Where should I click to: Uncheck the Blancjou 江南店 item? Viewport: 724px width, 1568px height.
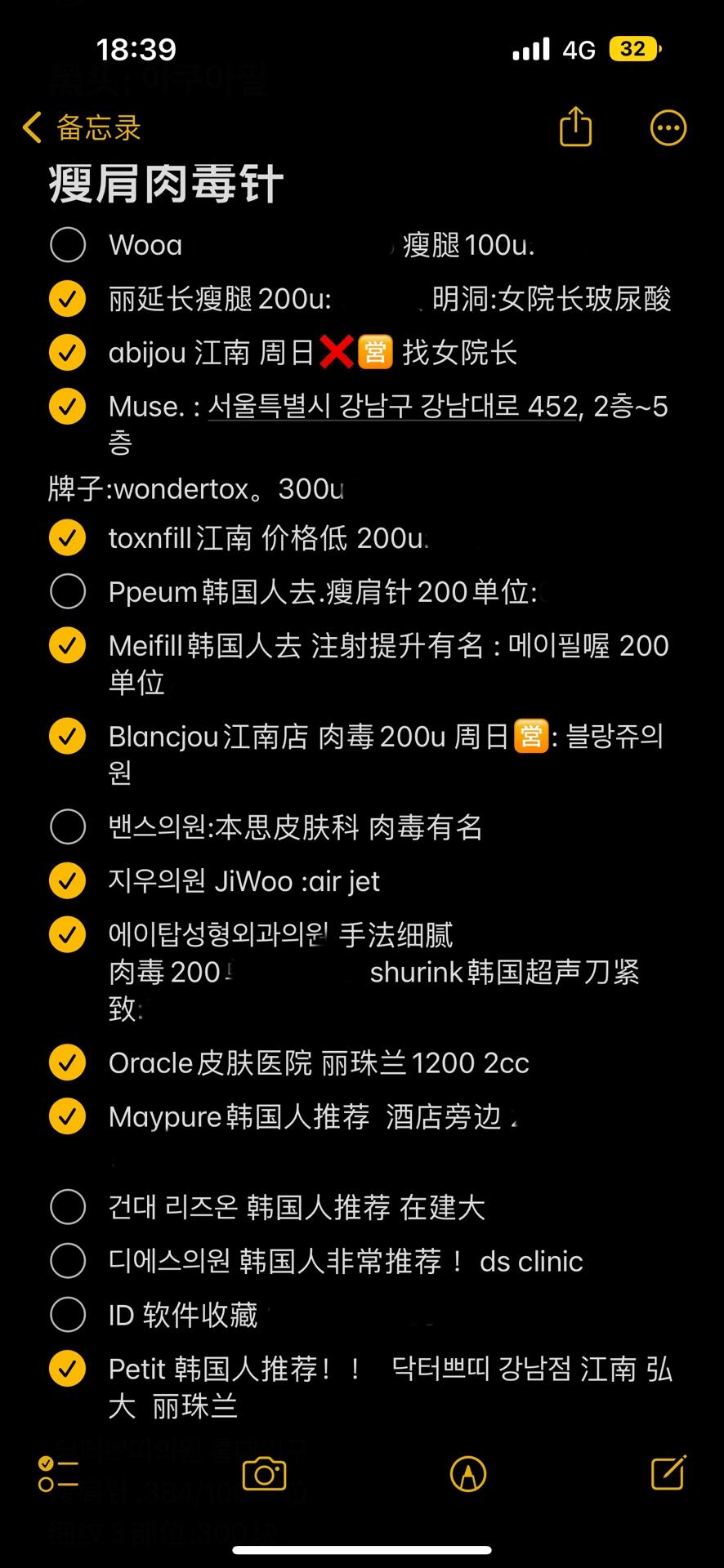pyautogui.click(x=68, y=737)
